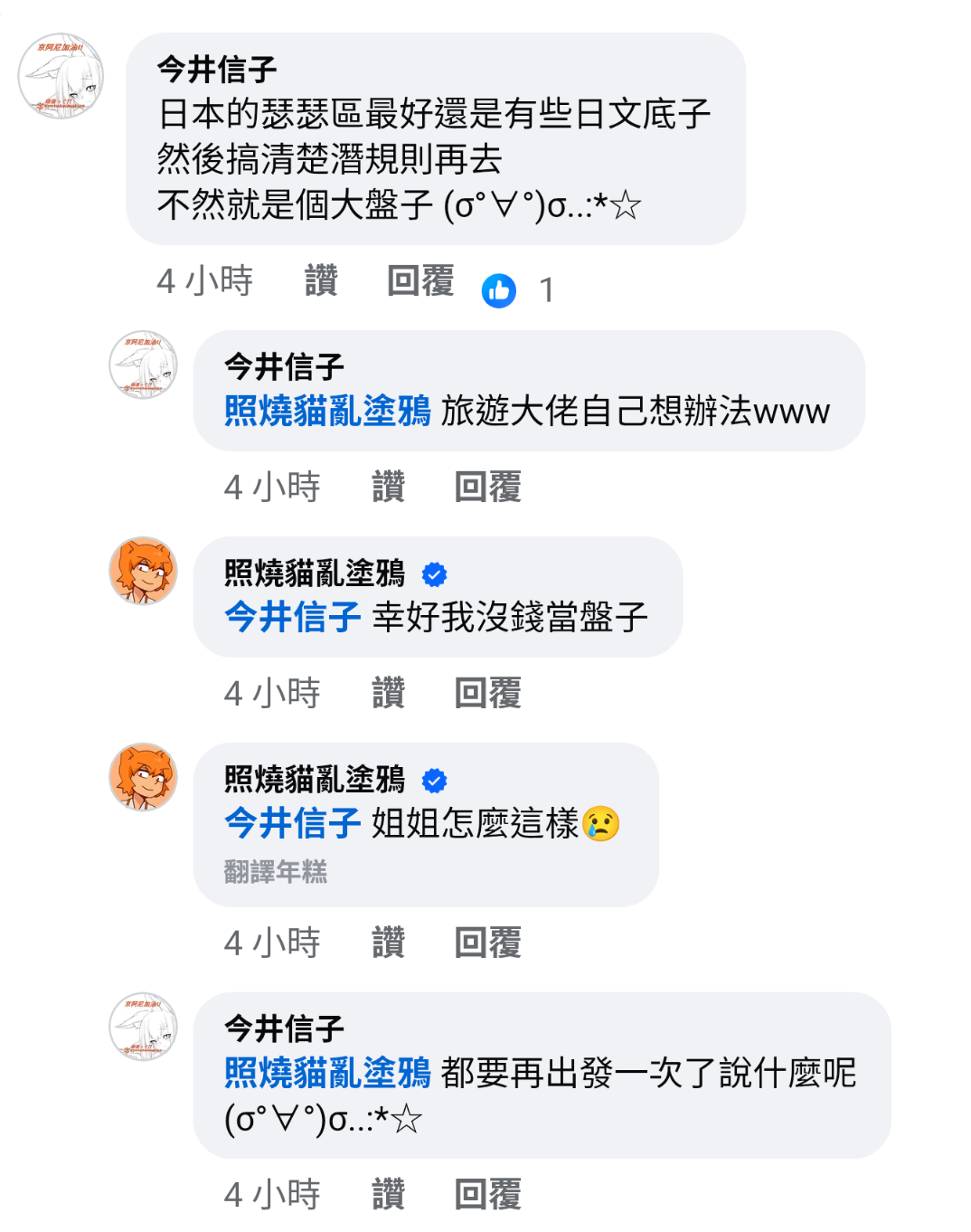971x1232 pixels.
Task: Like 今井信子's top comment about 日文底子
Action: [321, 281]
